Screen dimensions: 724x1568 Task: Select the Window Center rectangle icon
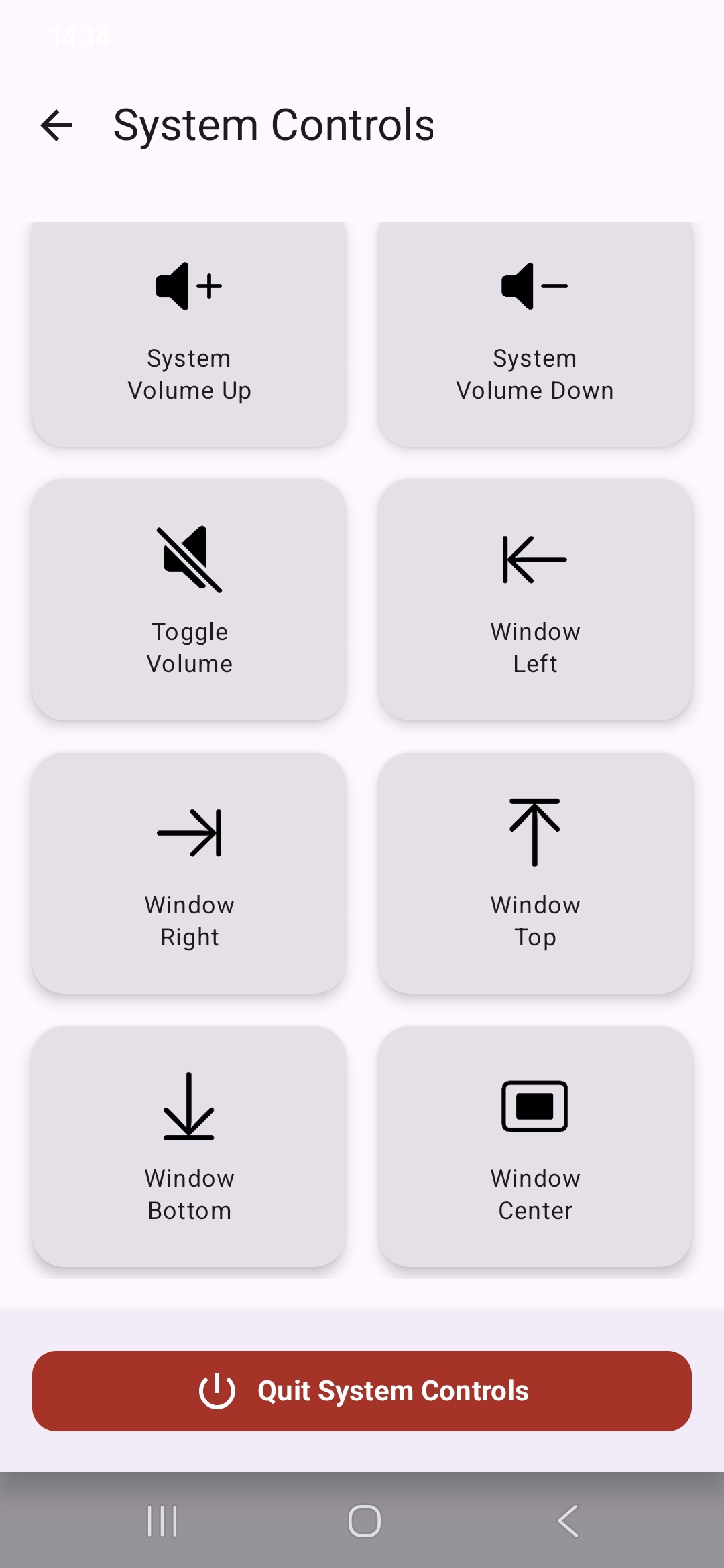coord(534,1106)
